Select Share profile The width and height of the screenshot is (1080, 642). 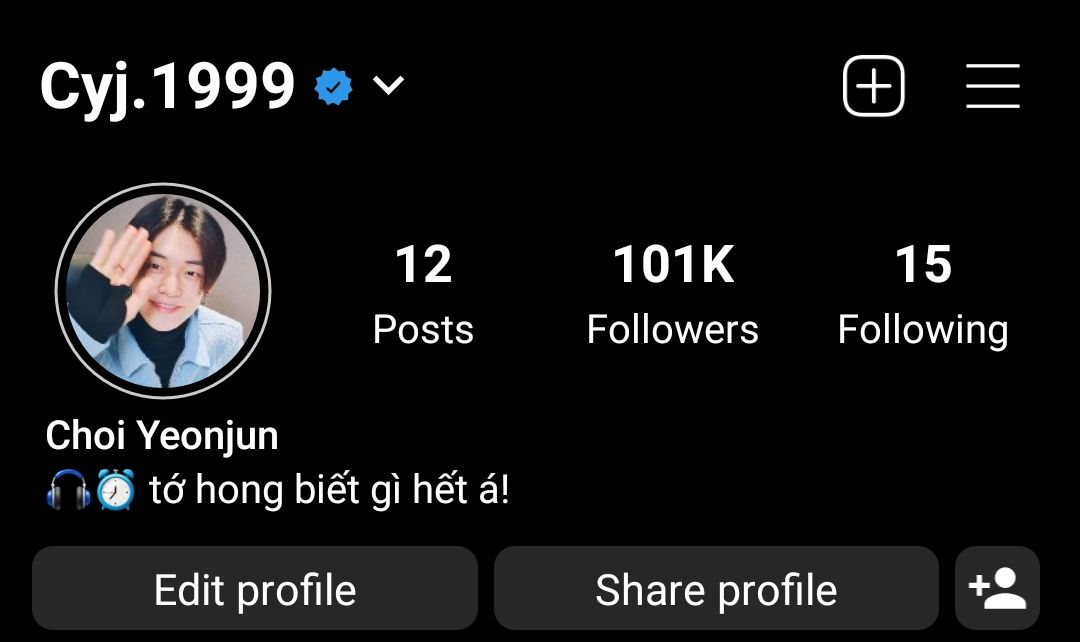pyautogui.click(x=716, y=589)
